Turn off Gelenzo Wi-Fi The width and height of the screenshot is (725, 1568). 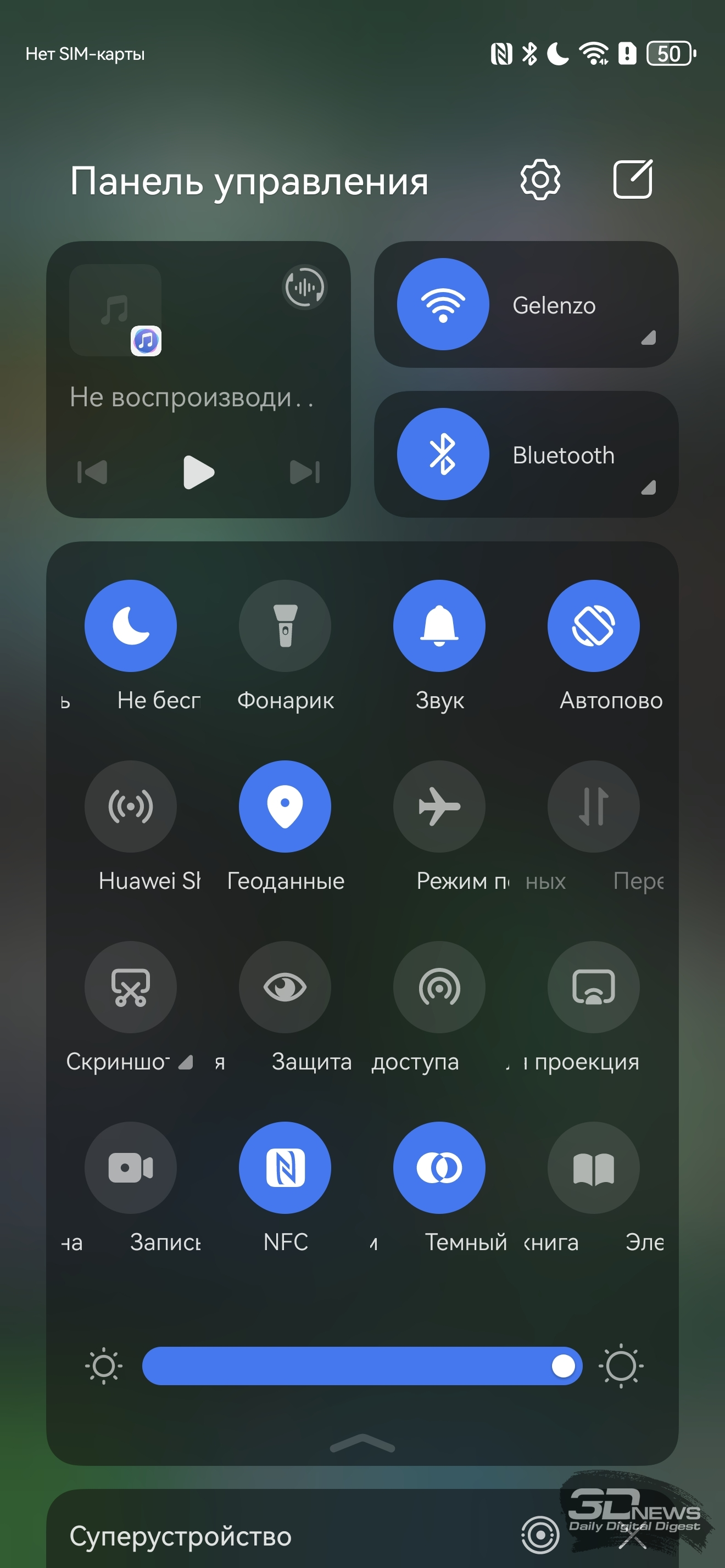[443, 304]
